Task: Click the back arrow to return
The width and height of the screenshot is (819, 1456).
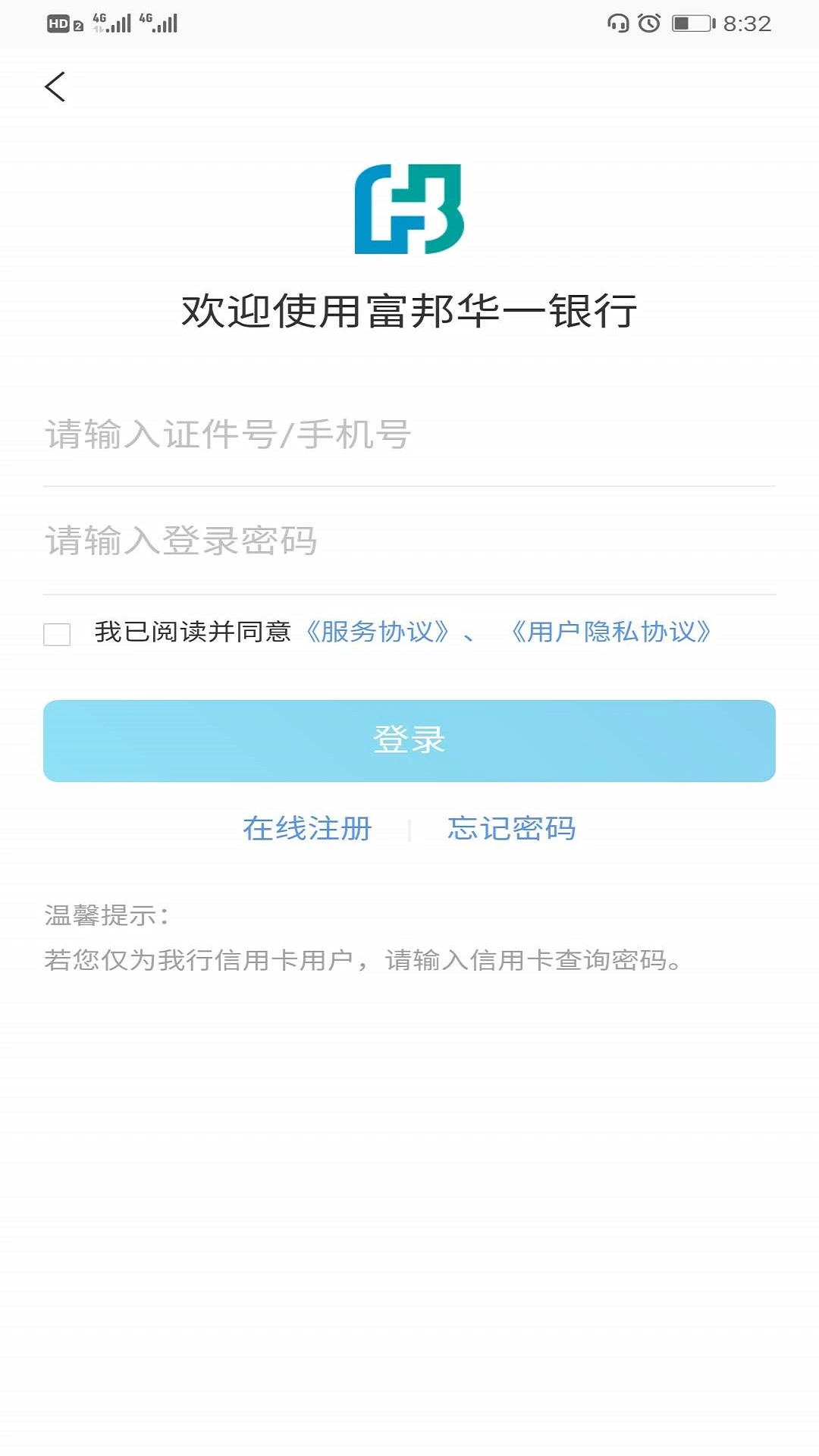Action: click(x=55, y=86)
